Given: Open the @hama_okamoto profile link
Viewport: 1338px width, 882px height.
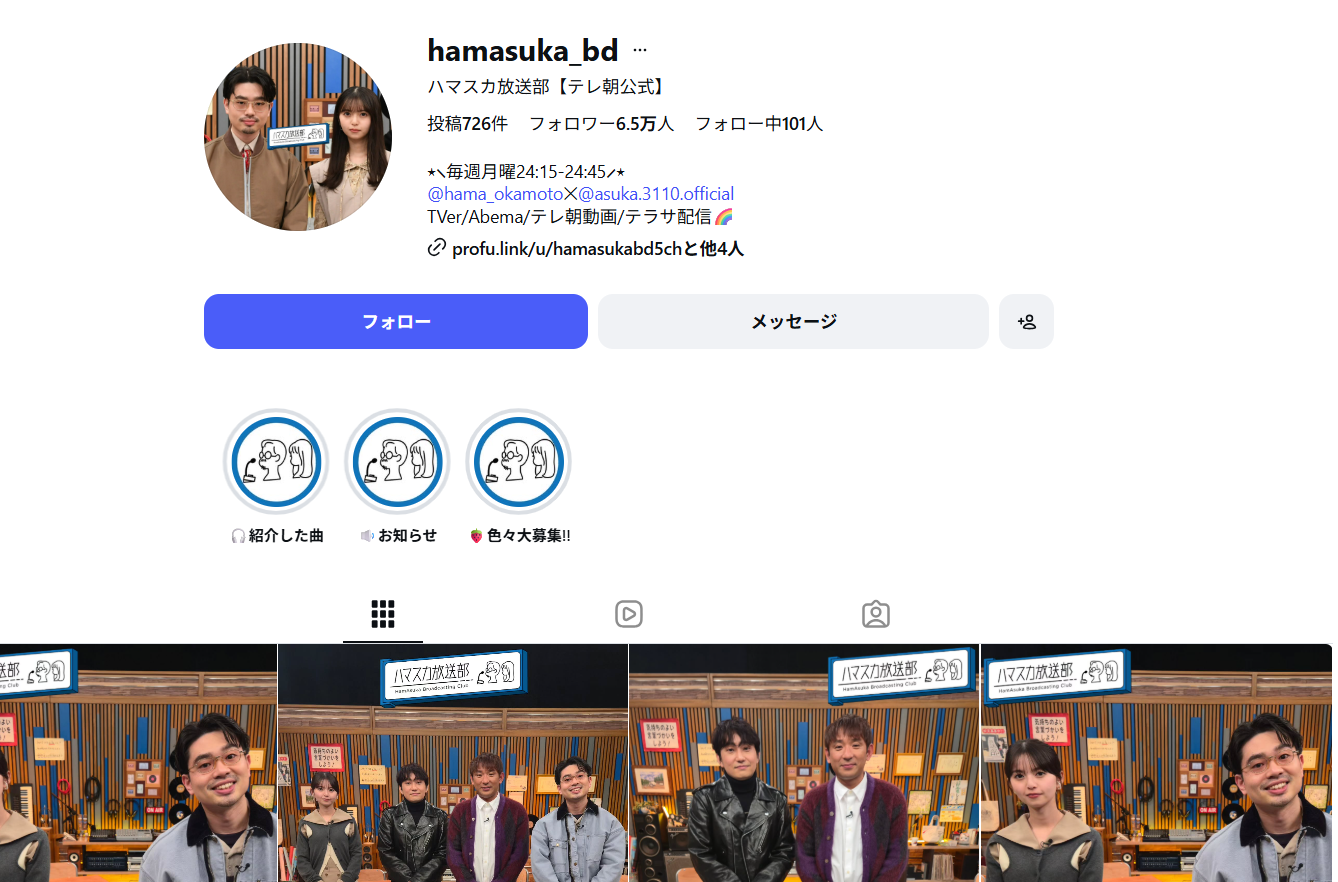Looking at the screenshot, I should [494, 194].
